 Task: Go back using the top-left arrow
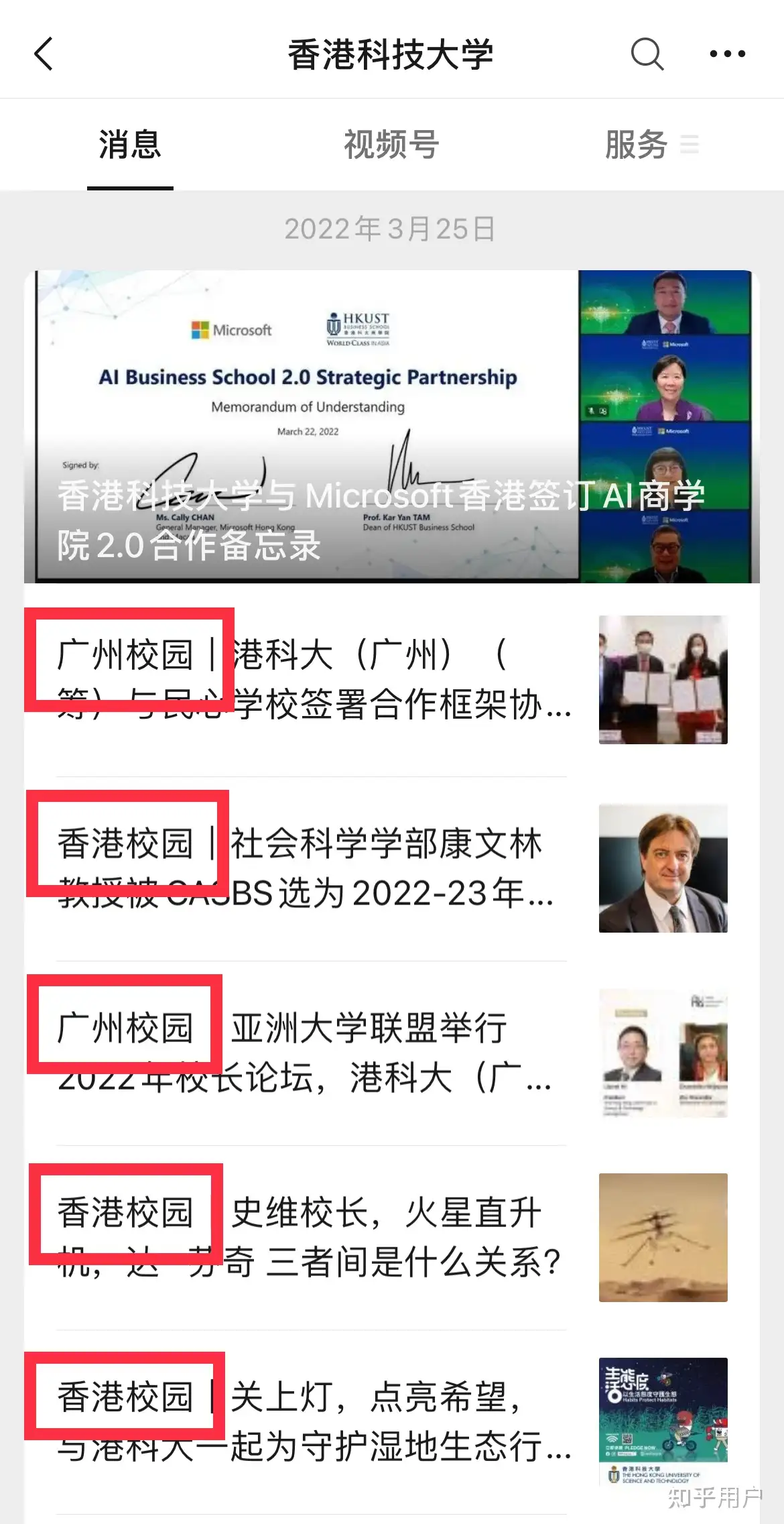[x=44, y=54]
